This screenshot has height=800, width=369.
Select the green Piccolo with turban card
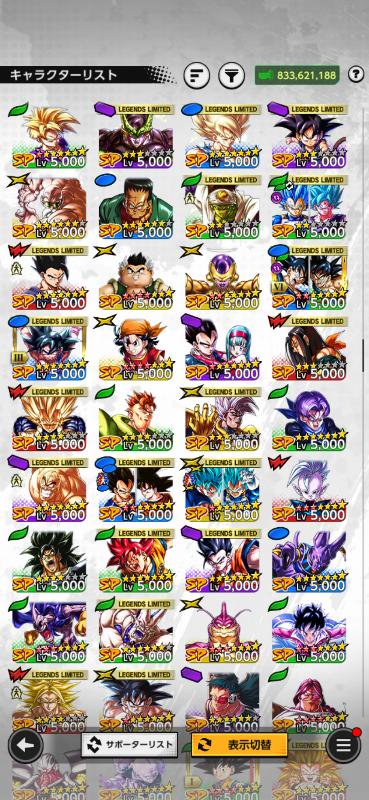coord(223,206)
